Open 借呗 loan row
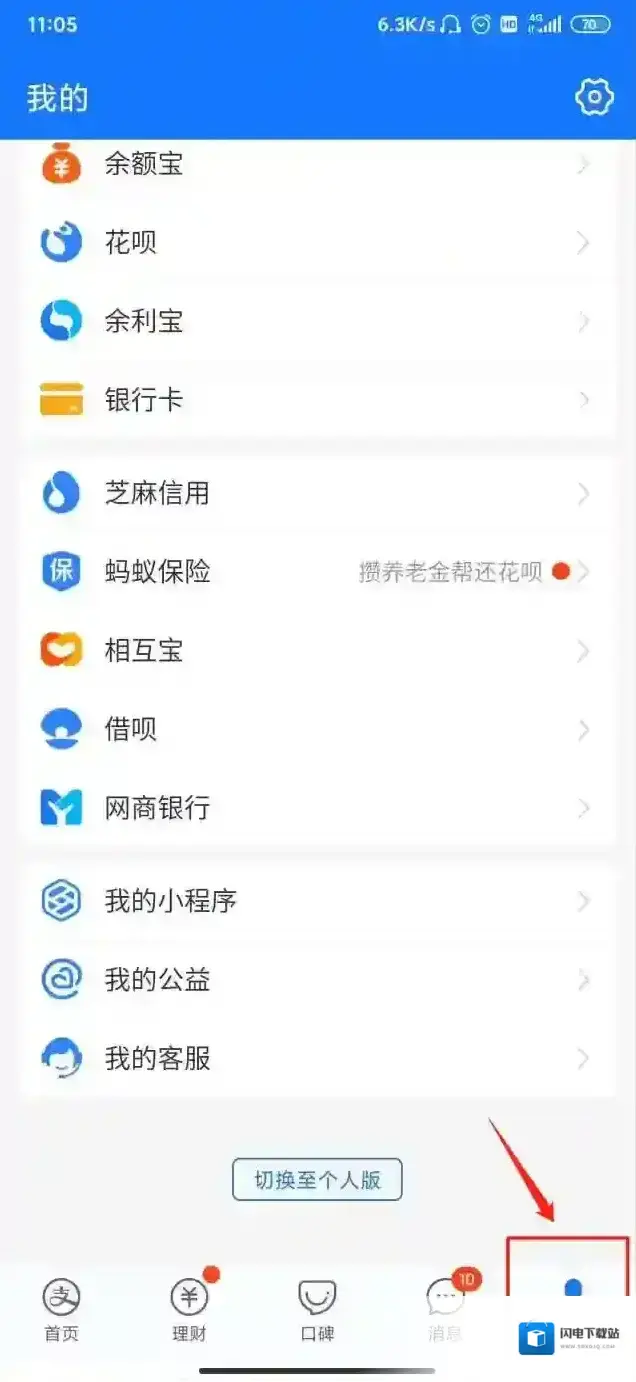Viewport: 636px width, 1382px height. (318, 730)
